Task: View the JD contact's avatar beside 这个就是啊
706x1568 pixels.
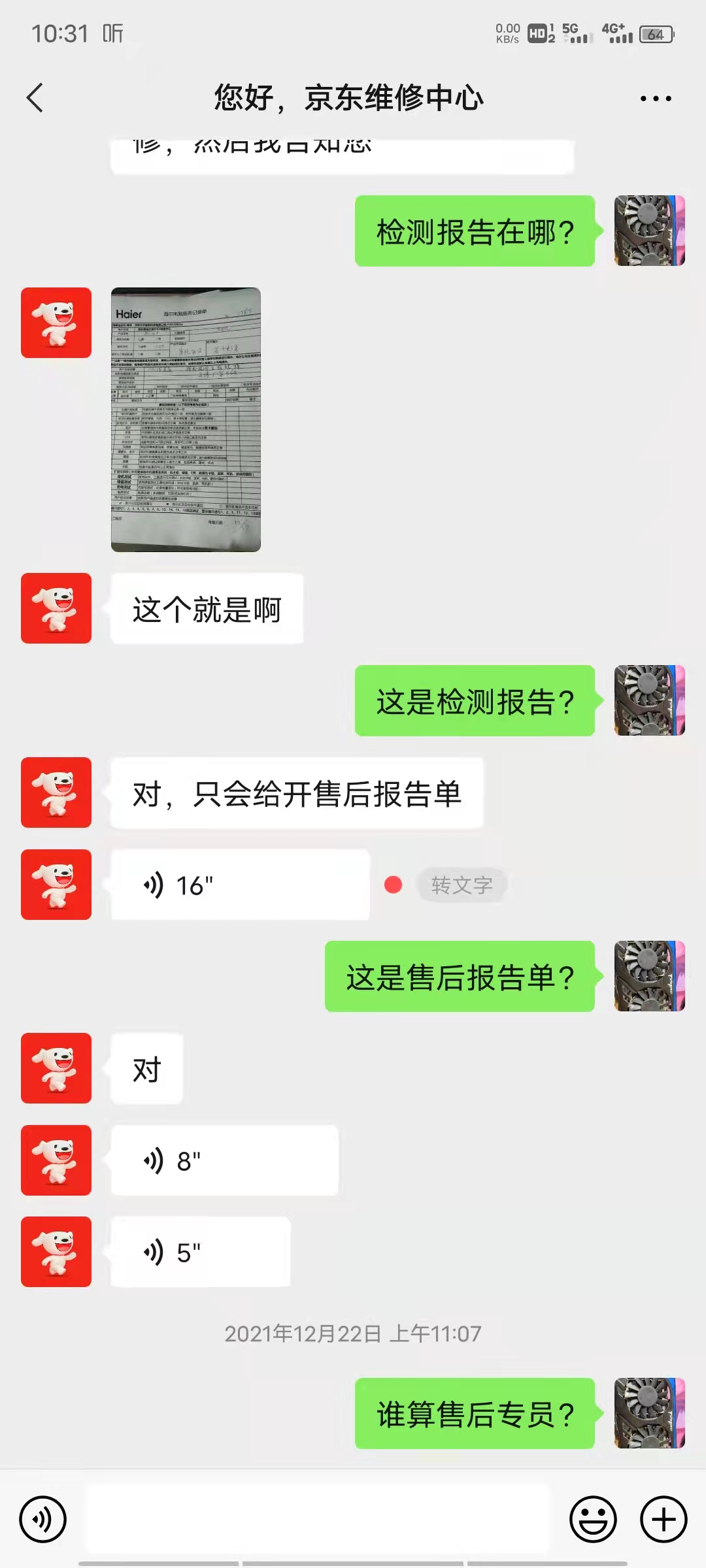Action: 56,608
